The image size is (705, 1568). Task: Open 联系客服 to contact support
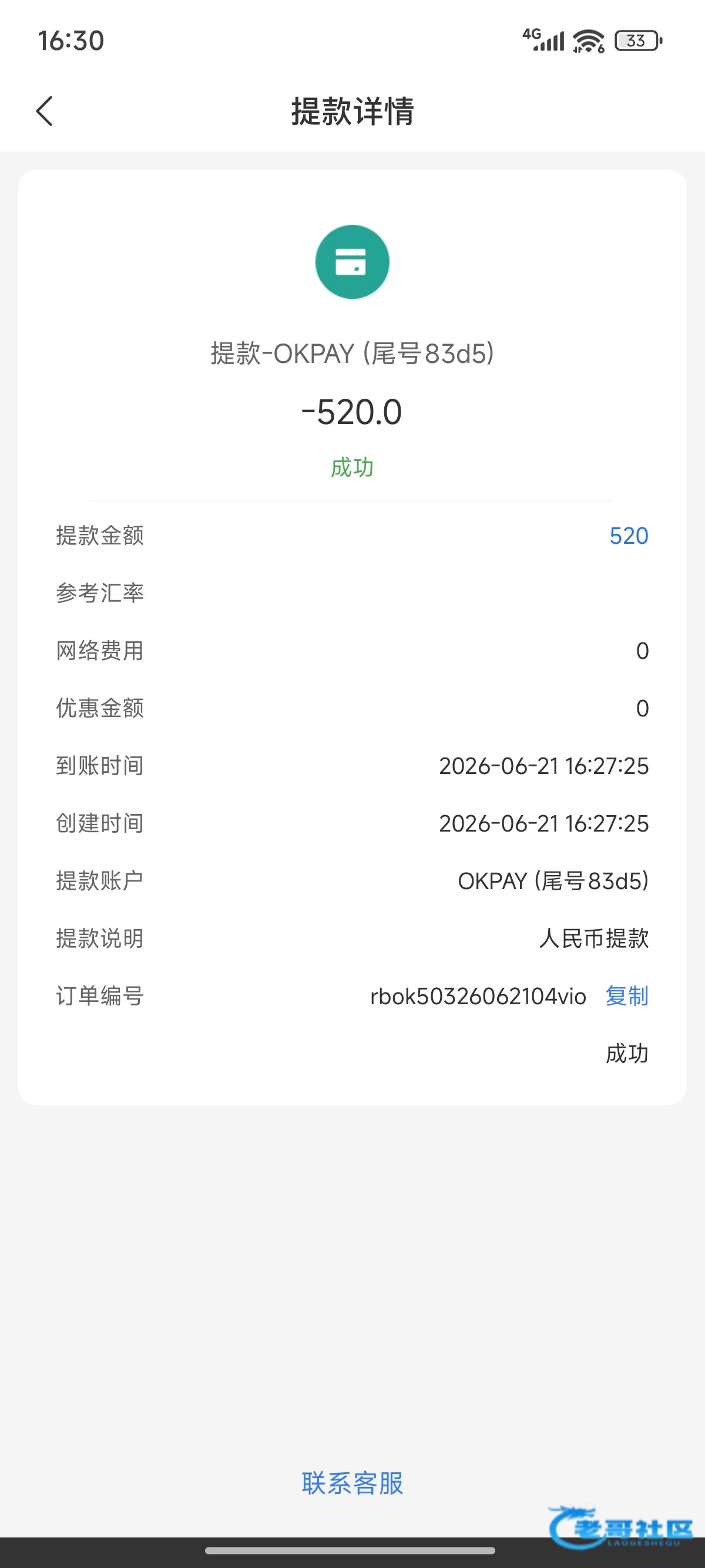point(352,1483)
